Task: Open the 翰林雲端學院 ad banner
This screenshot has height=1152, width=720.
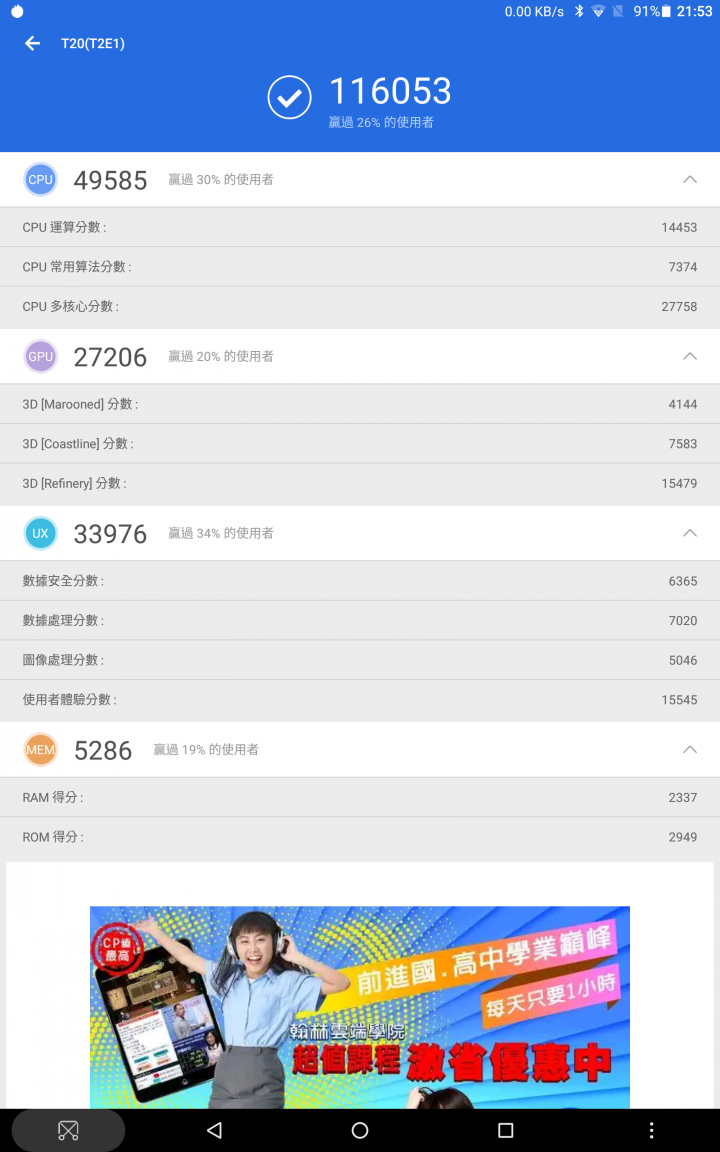Action: [x=360, y=1005]
